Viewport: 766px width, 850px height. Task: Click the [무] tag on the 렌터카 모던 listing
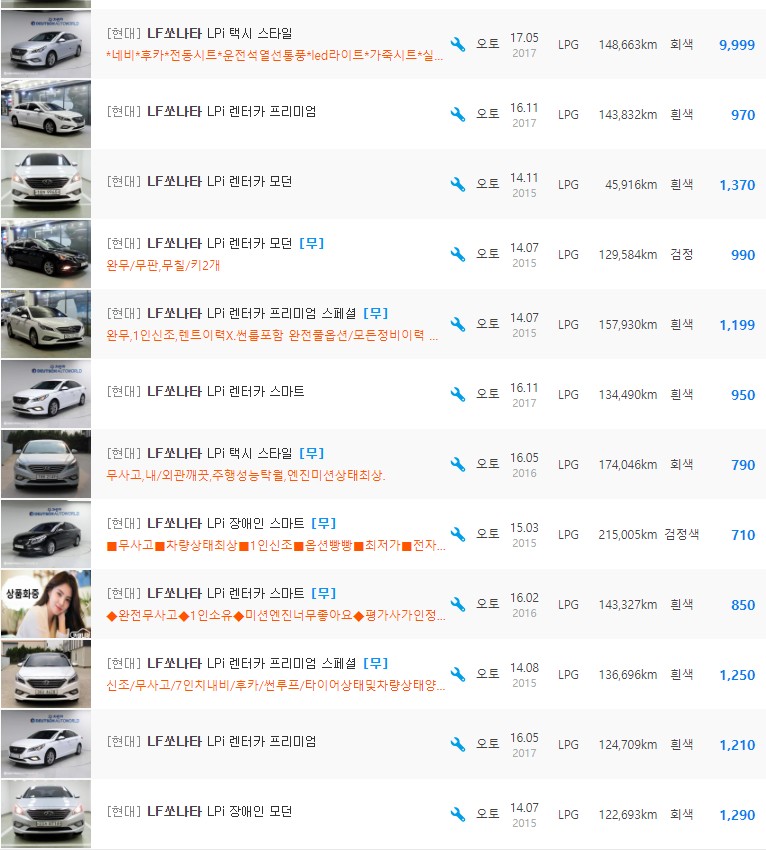click(311, 243)
